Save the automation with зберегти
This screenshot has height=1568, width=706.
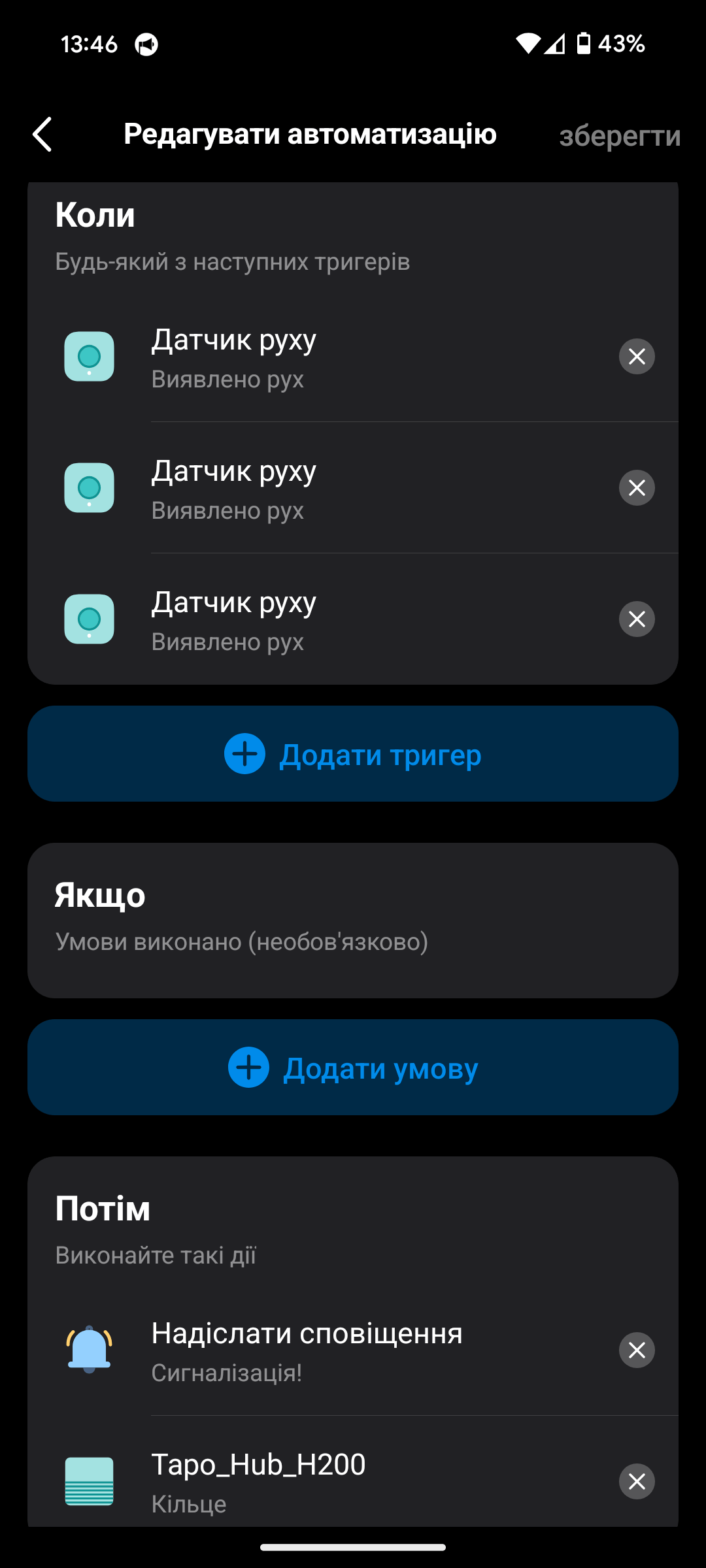click(619, 136)
